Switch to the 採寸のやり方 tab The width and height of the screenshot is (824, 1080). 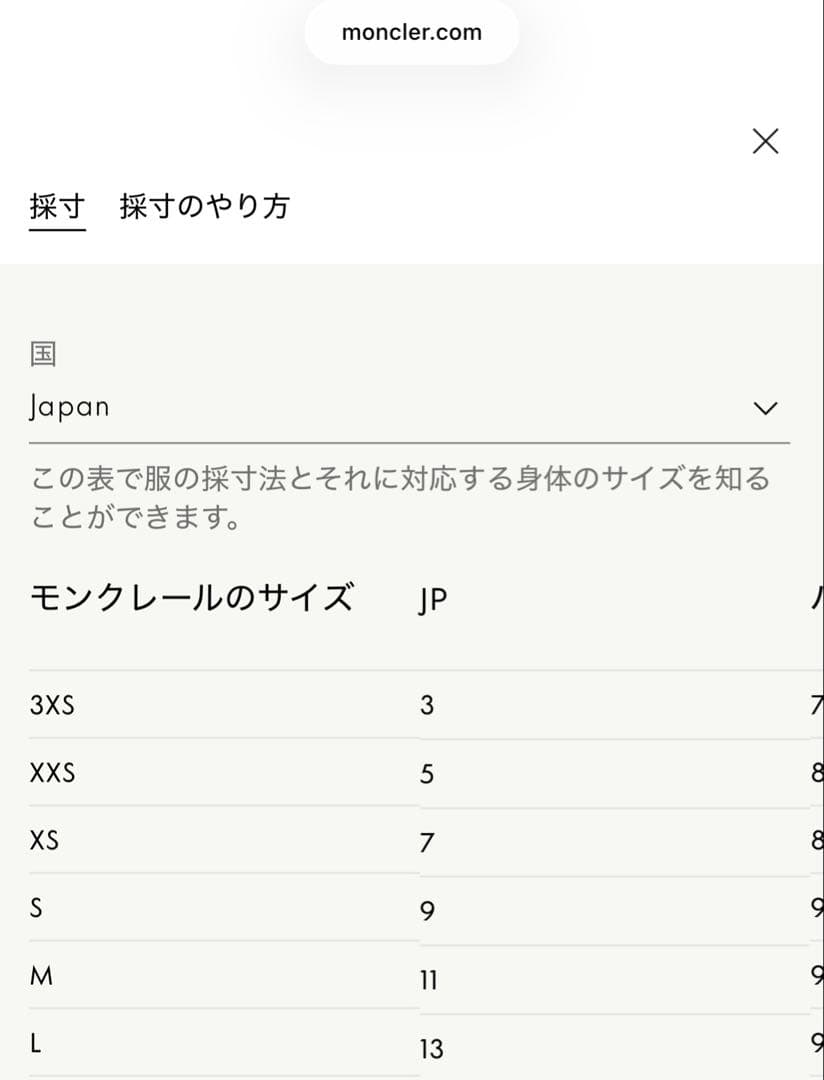point(204,208)
